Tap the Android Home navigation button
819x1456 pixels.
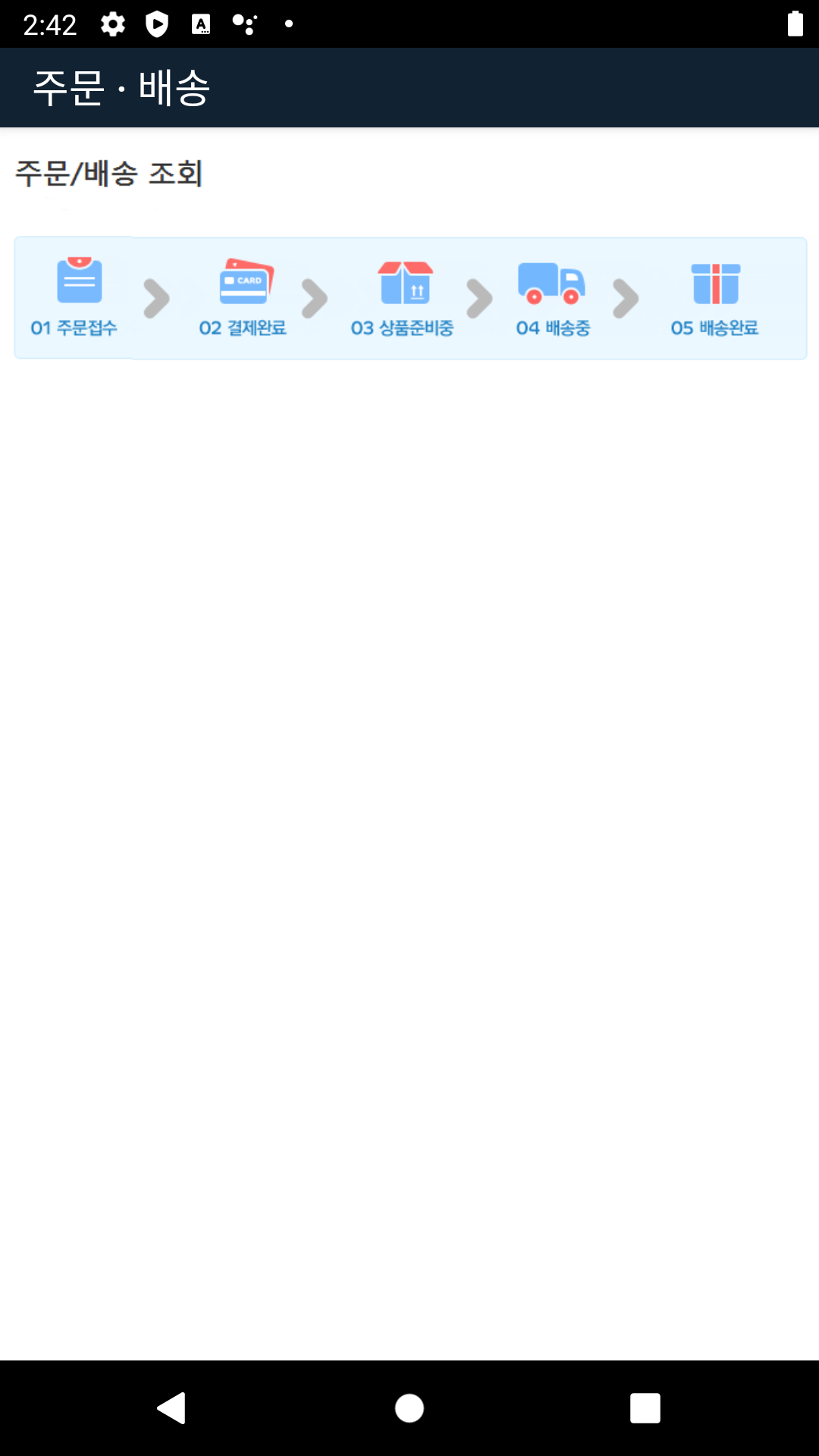point(409,1409)
